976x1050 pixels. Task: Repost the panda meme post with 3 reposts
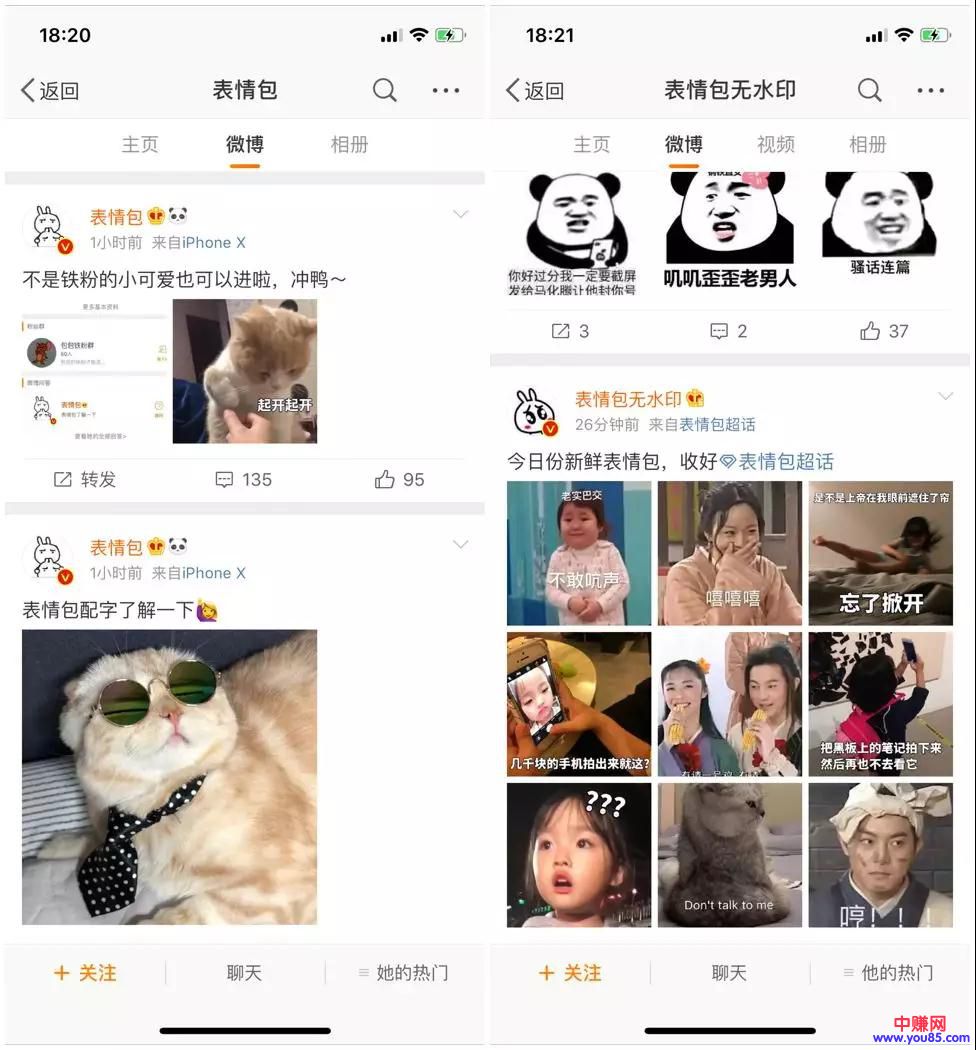(571, 331)
